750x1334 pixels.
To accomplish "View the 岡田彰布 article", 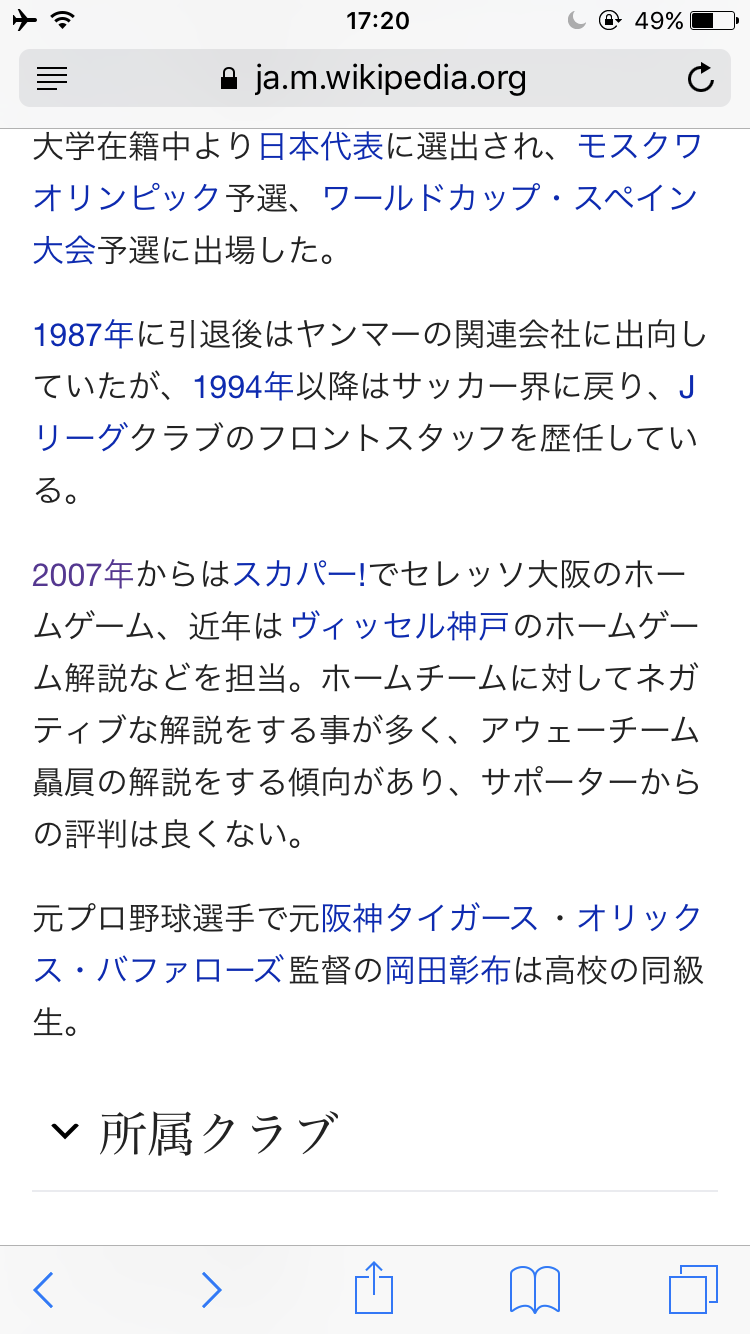I will coord(448,970).
